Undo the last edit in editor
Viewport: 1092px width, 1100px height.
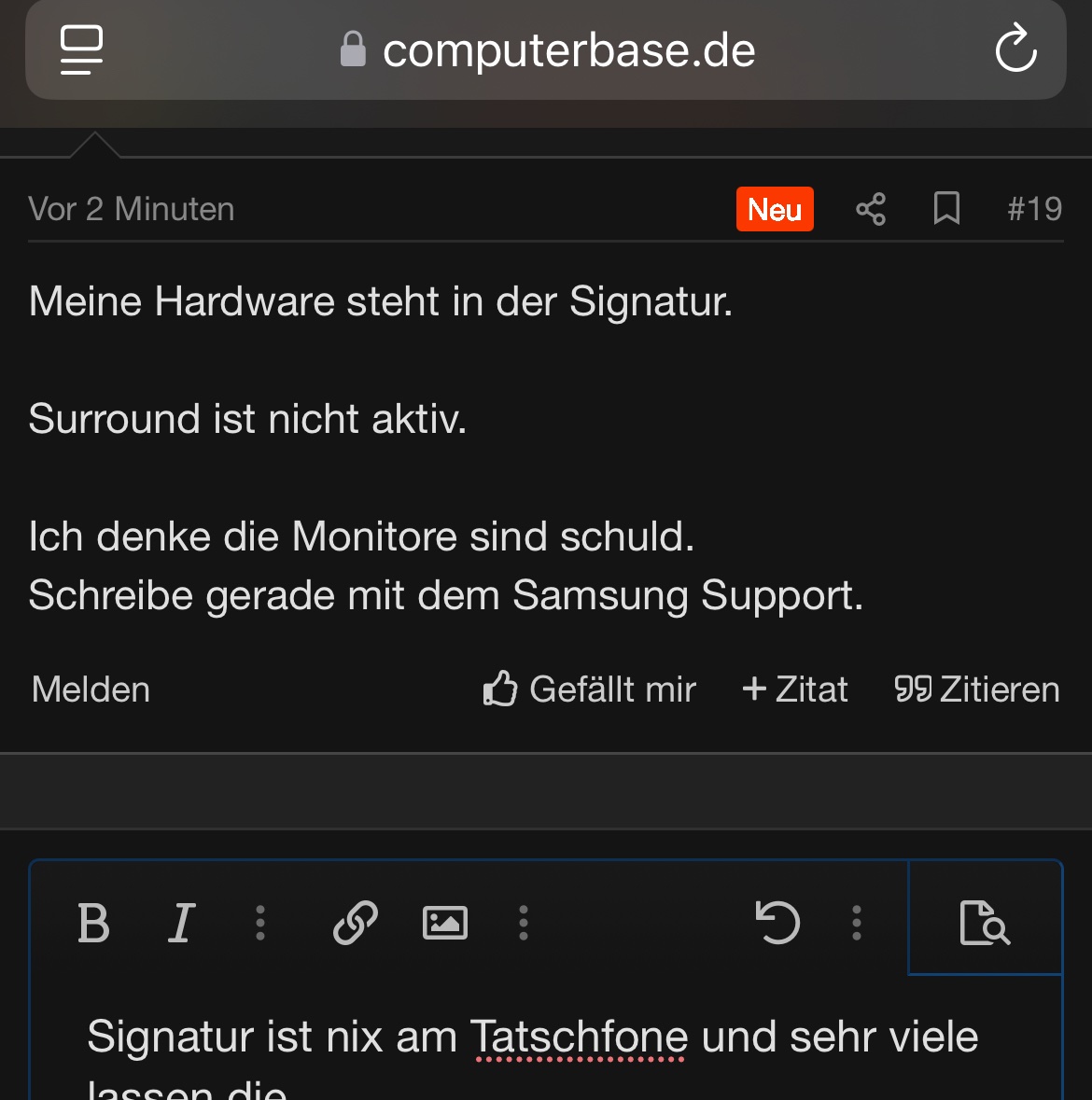pos(777,923)
